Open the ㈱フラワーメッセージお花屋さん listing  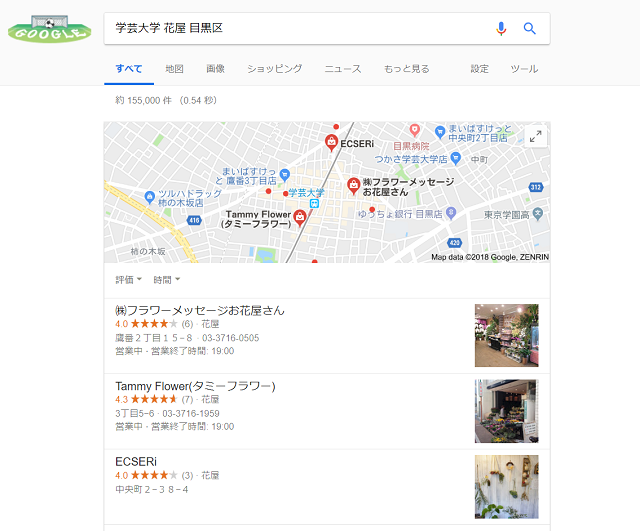pyautogui.click(x=200, y=311)
